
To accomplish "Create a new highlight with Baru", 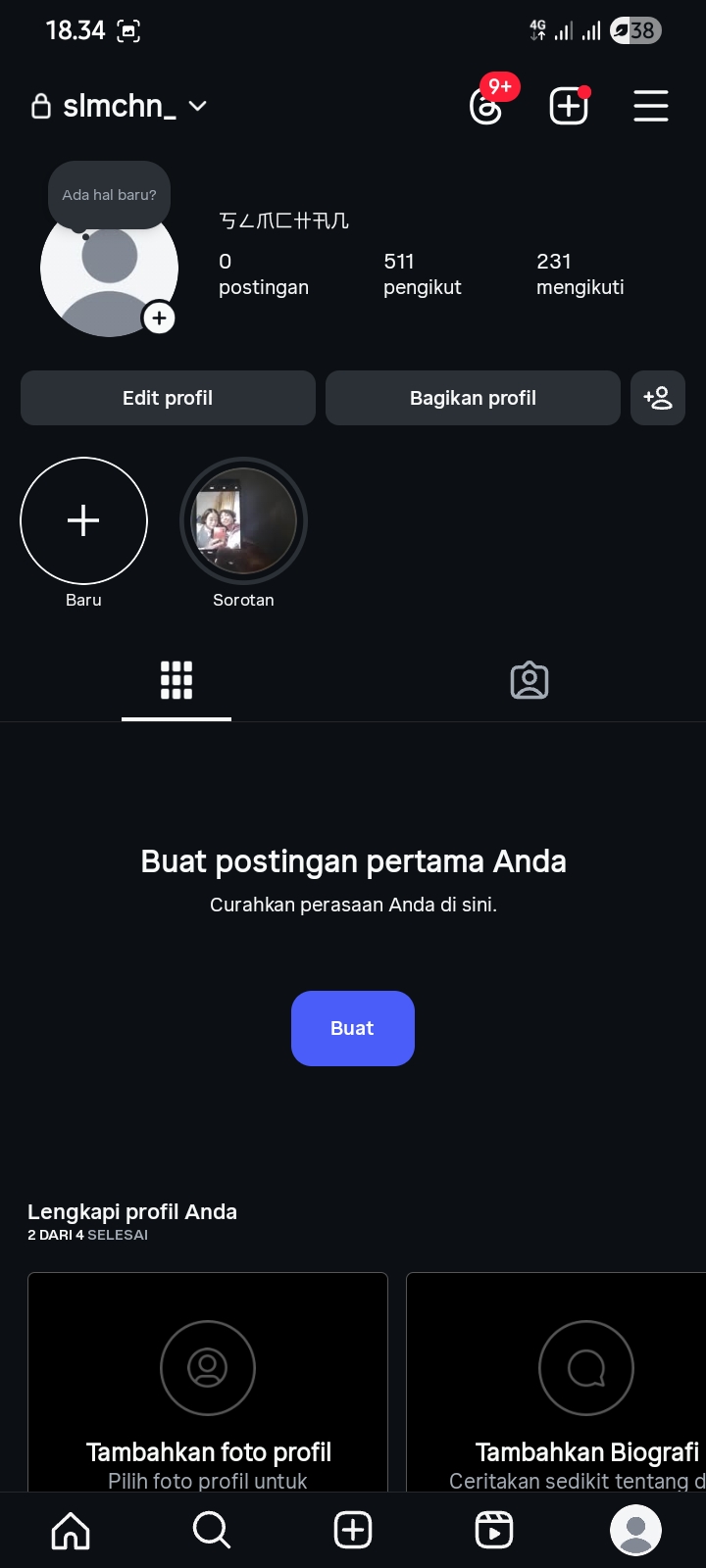I will point(83,521).
